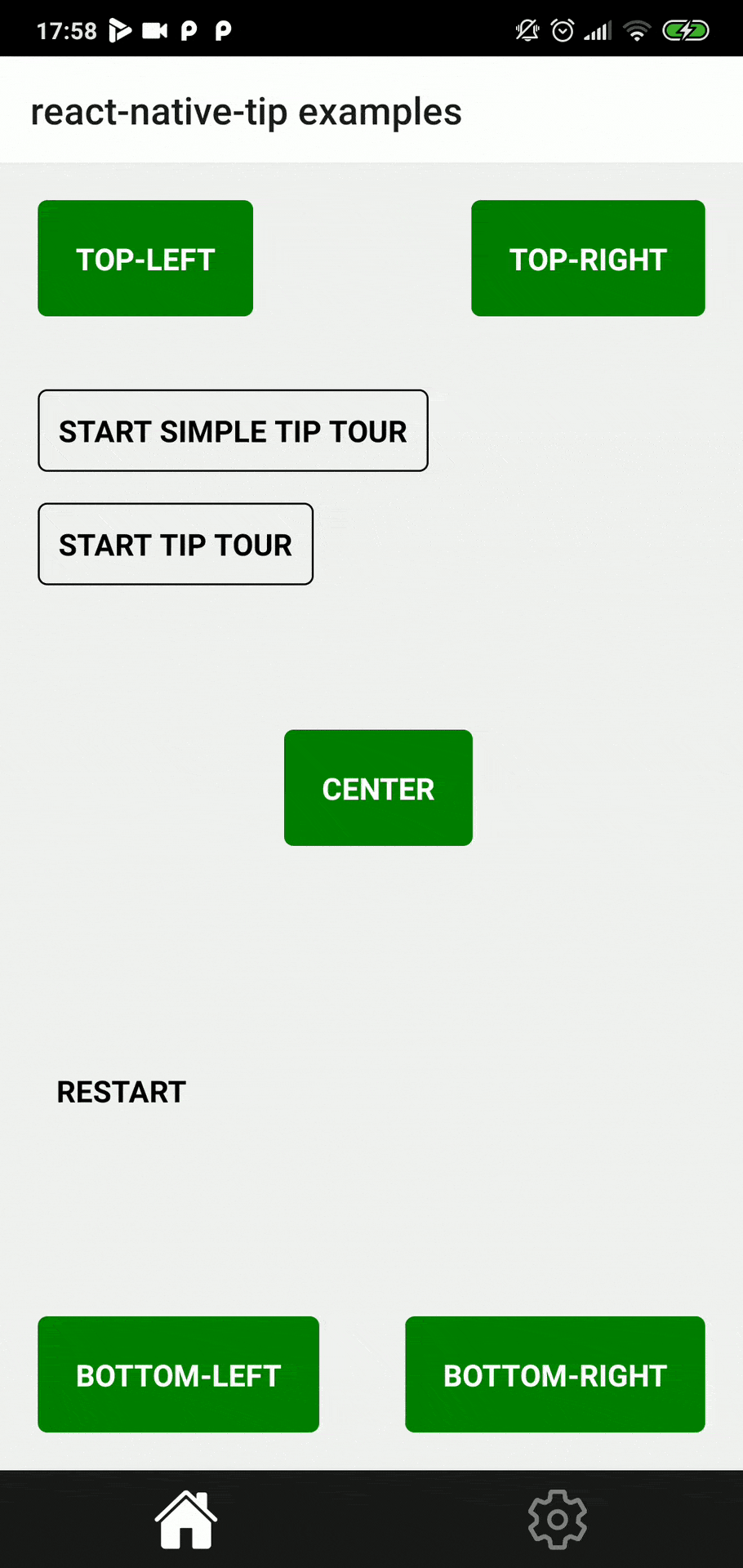Tap the BOTTOM-LEFT green button
This screenshot has width=743, height=1568.
[x=178, y=1374]
